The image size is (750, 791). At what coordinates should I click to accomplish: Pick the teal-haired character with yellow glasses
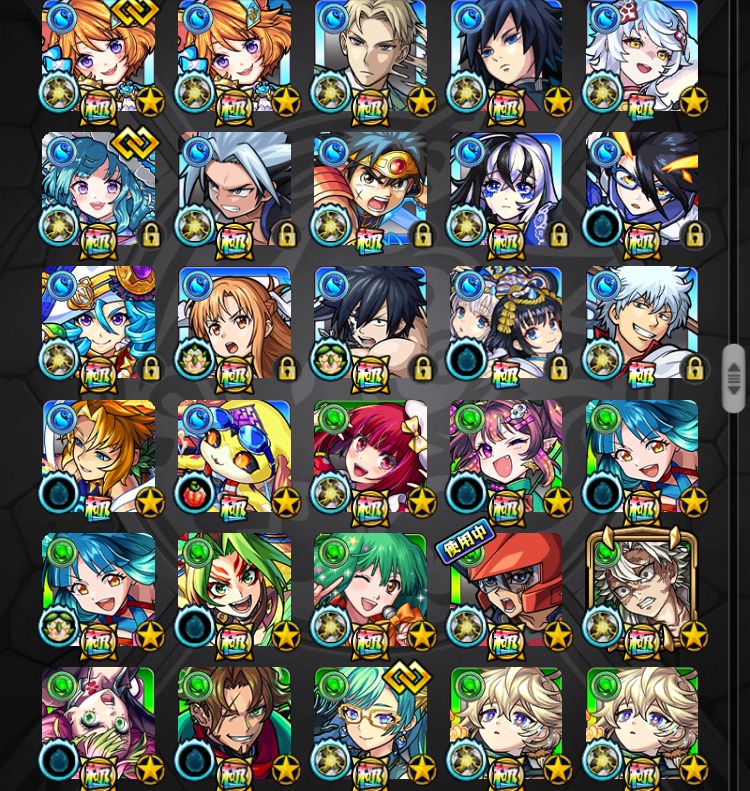tap(370, 724)
